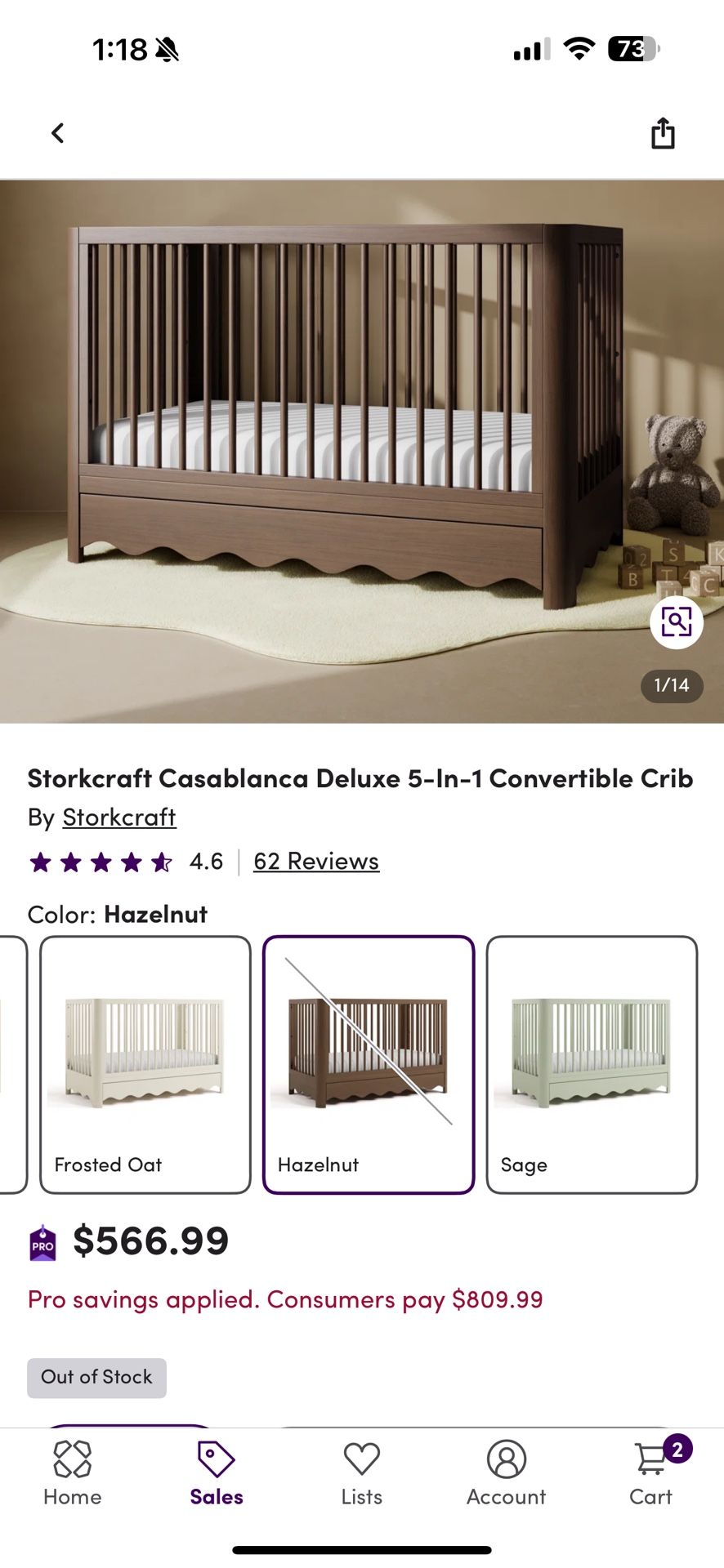The width and height of the screenshot is (724, 1568).
Task: Tap the share icon at top right
Action: pos(662,132)
